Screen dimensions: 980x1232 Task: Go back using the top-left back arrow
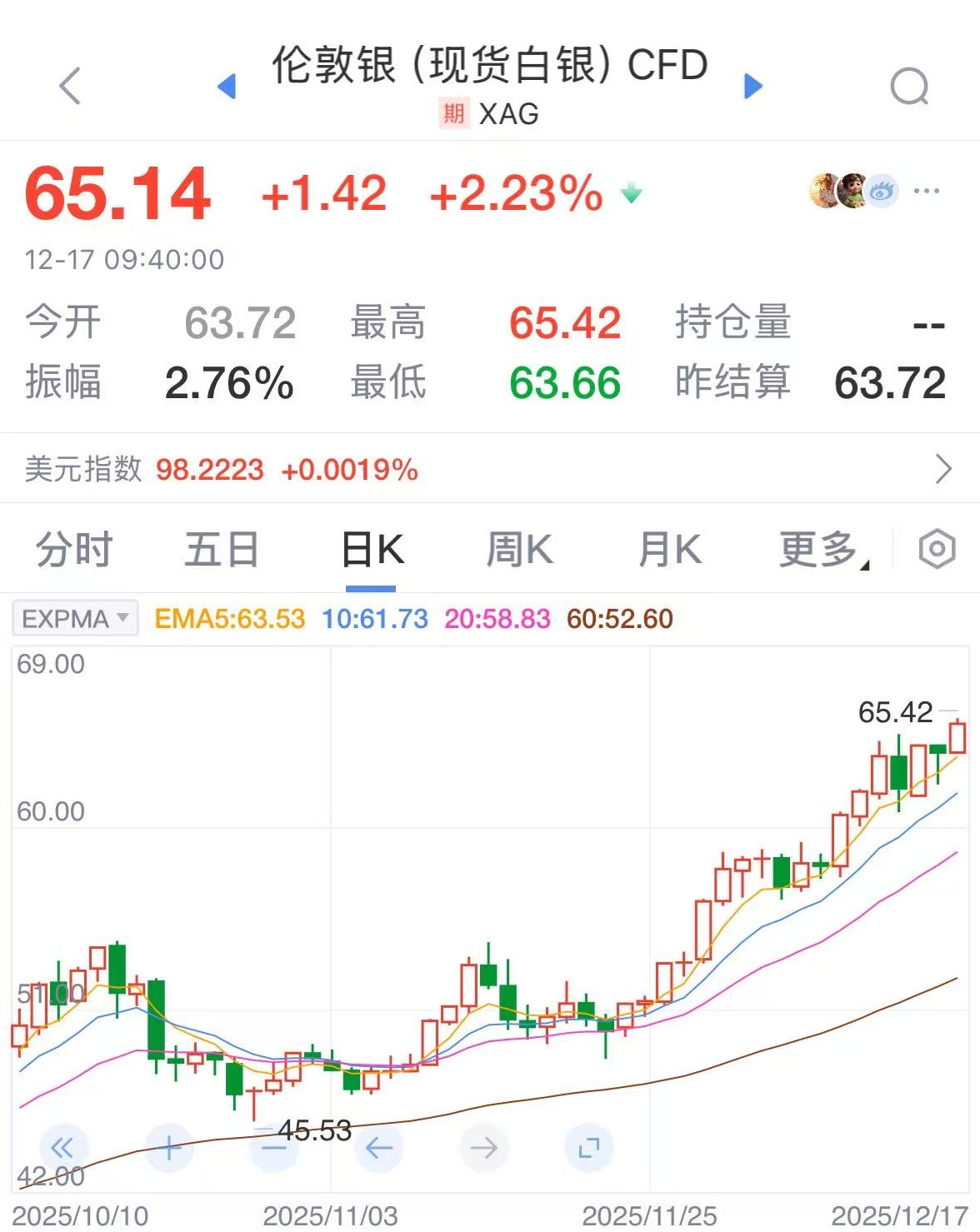(x=69, y=85)
